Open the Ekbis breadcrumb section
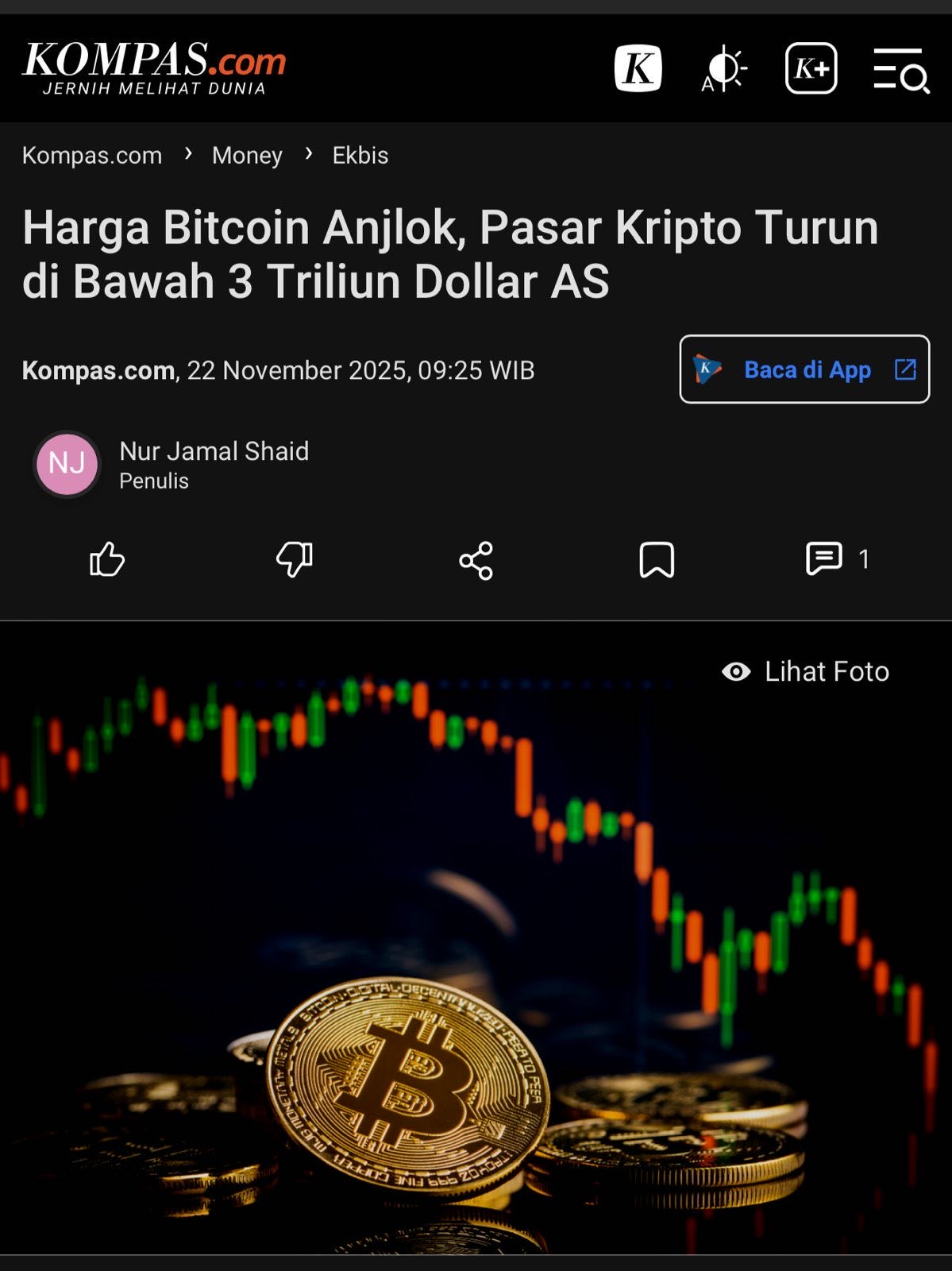Viewport: 952px width, 1271px height. [x=360, y=155]
